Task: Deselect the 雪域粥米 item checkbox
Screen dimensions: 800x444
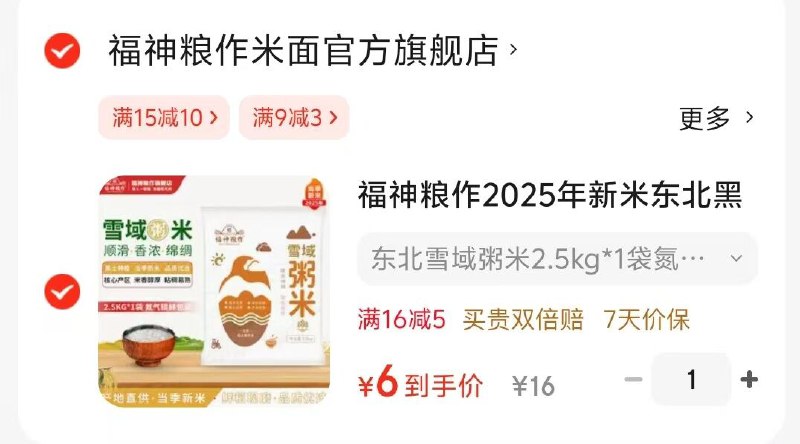Action: coord(62,291)
